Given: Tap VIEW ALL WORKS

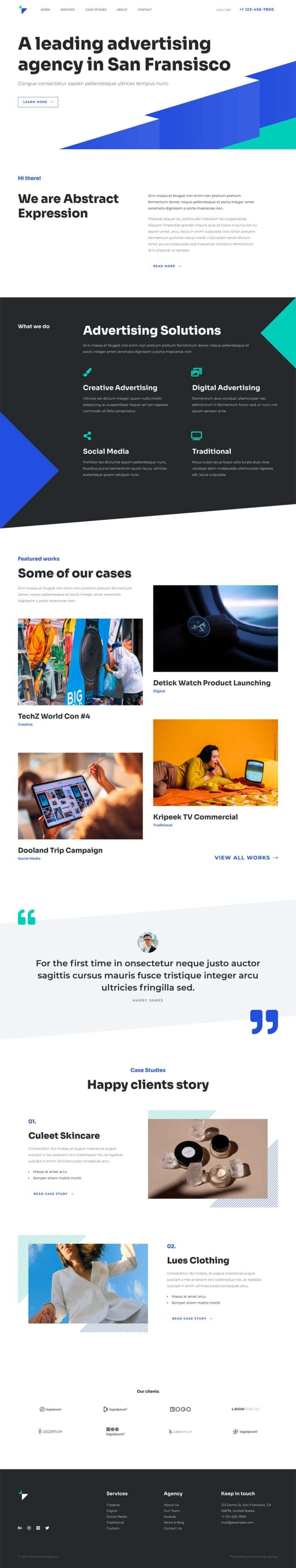Looking at the screenshot, I should click(246, 857).
